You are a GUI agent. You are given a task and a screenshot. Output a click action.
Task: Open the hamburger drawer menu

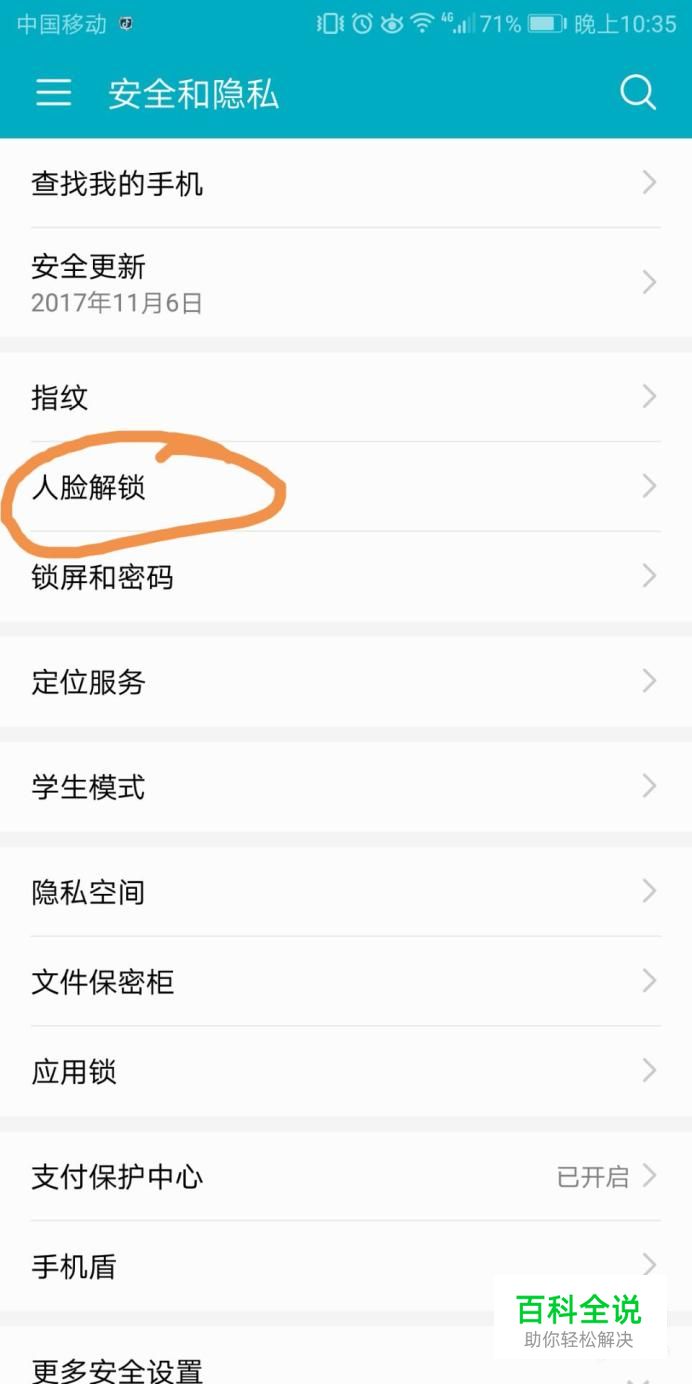point(54,93)
